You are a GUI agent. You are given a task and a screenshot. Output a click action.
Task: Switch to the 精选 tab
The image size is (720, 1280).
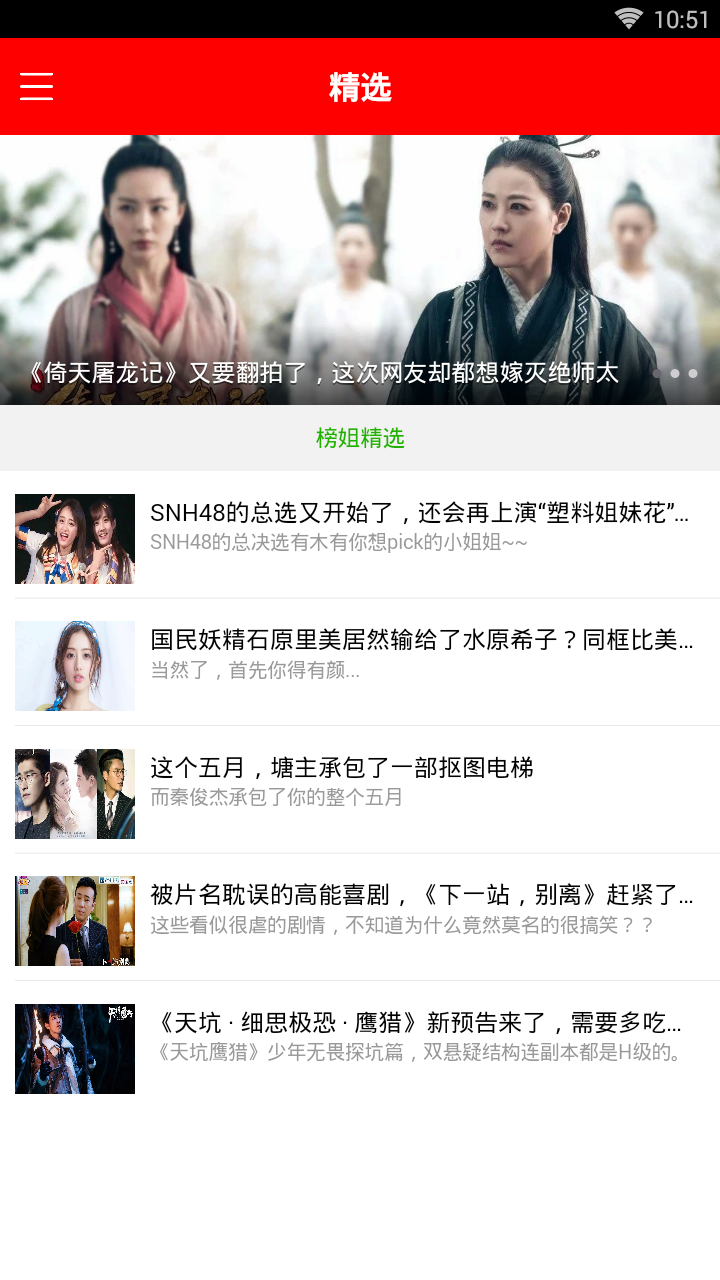(362, 87)
